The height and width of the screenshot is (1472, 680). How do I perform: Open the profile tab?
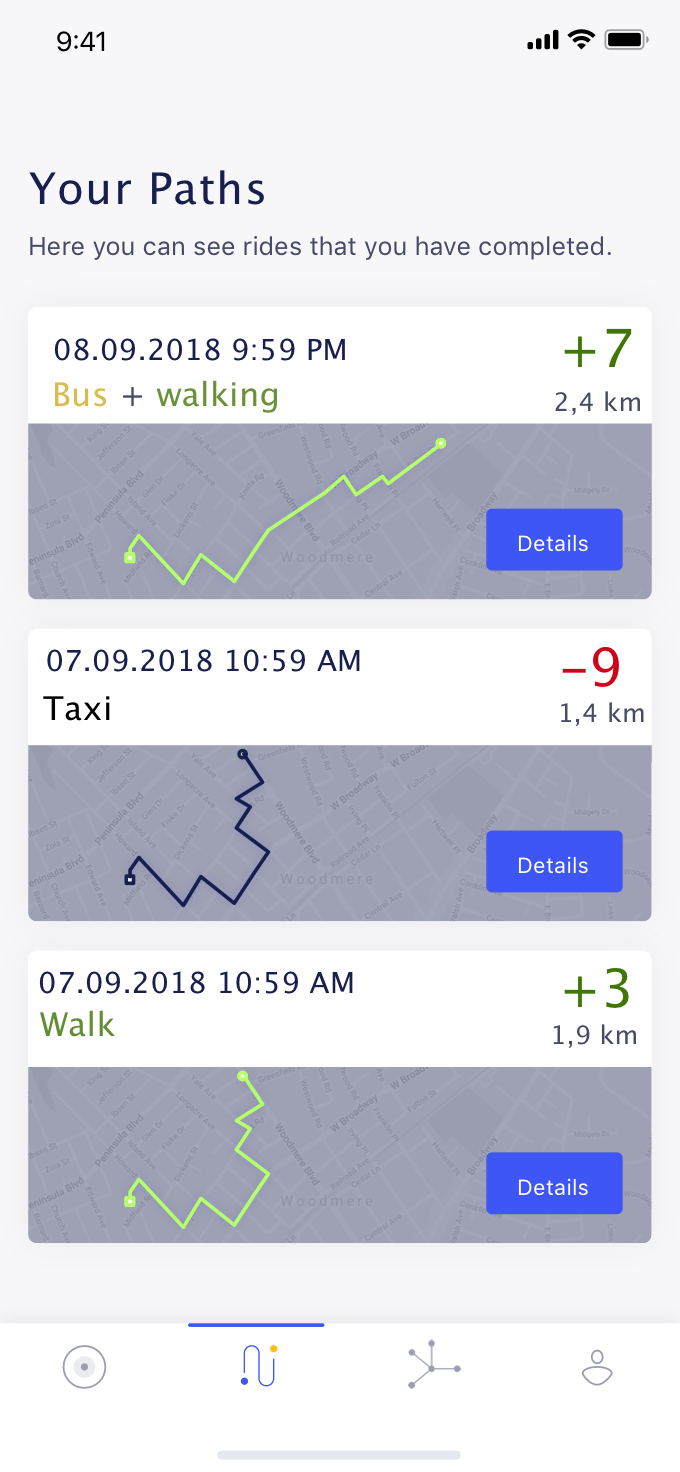pos(597,1367)
